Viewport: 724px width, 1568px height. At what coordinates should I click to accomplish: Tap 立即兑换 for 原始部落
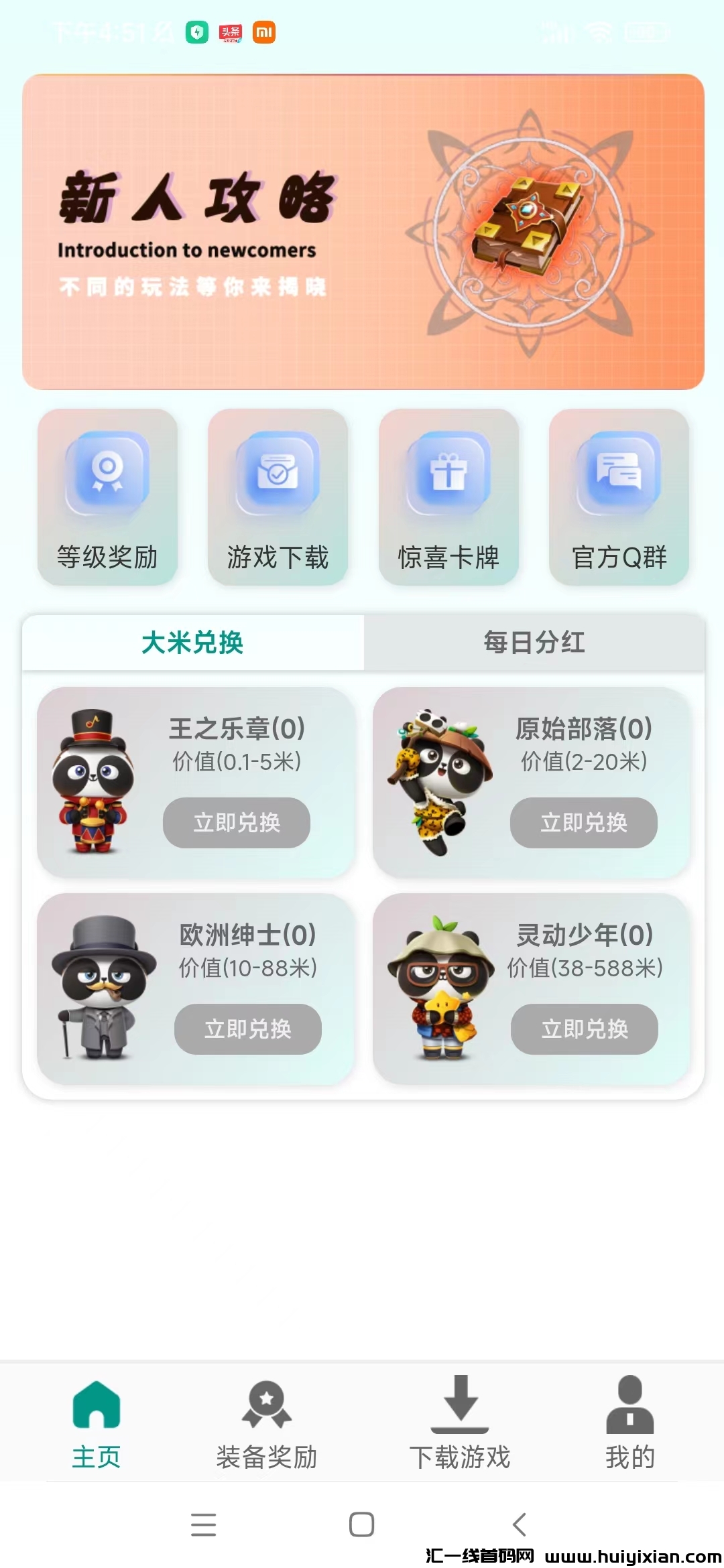click(583, 823)
